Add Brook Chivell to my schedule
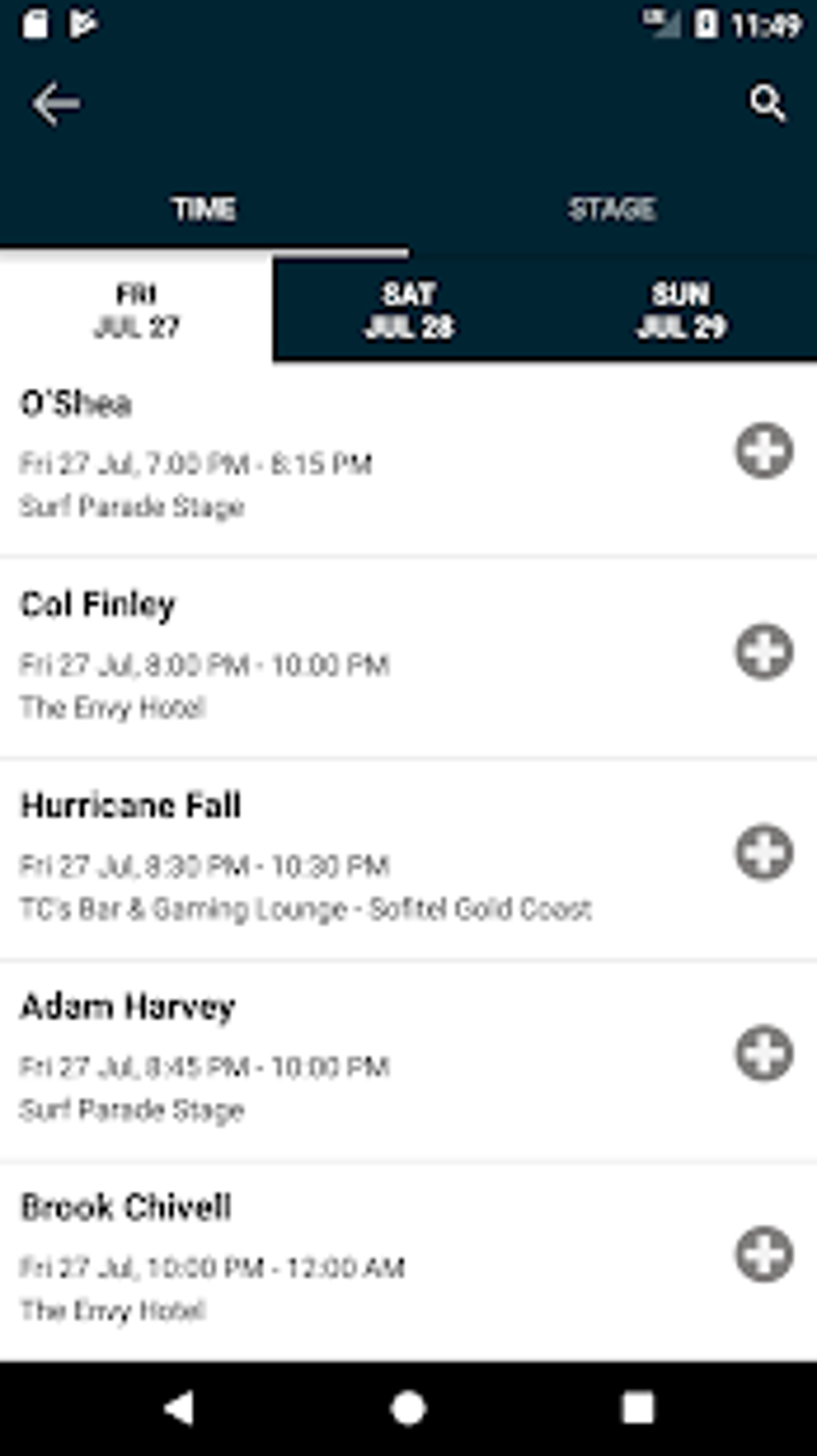This screenshot has height=1456, width=817. pos(764,1254)
